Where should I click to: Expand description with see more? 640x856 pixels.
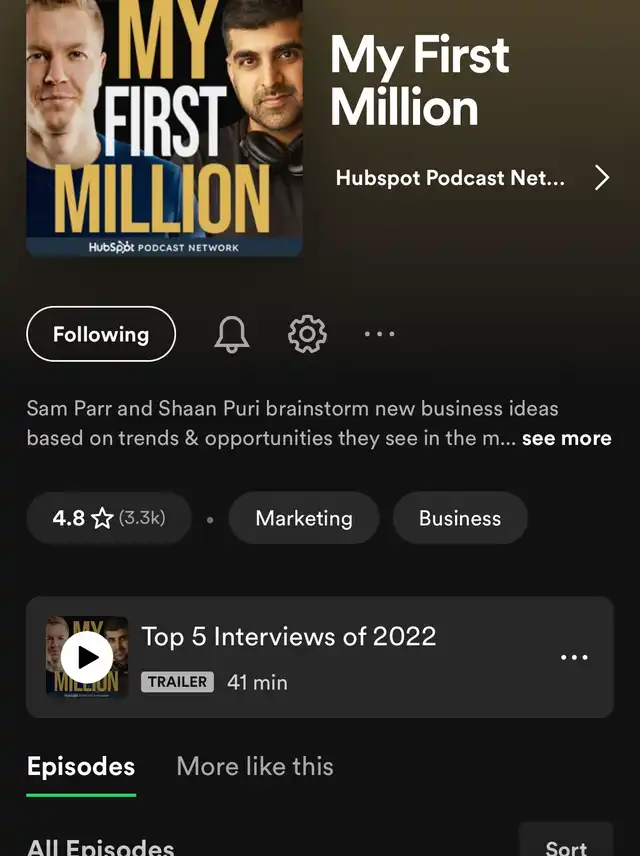(566, 439)
